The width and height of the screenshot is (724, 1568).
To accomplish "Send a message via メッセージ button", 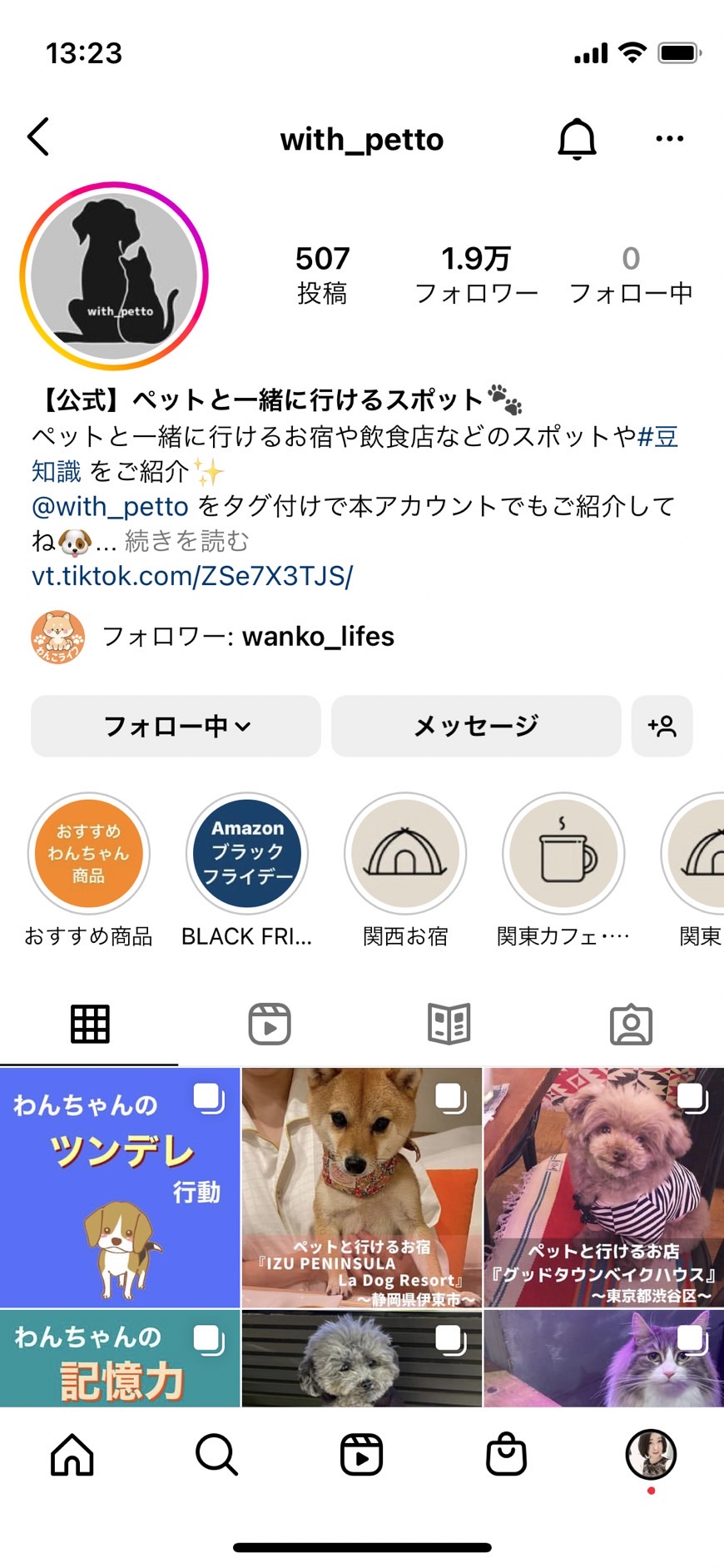I will point(476,726).
